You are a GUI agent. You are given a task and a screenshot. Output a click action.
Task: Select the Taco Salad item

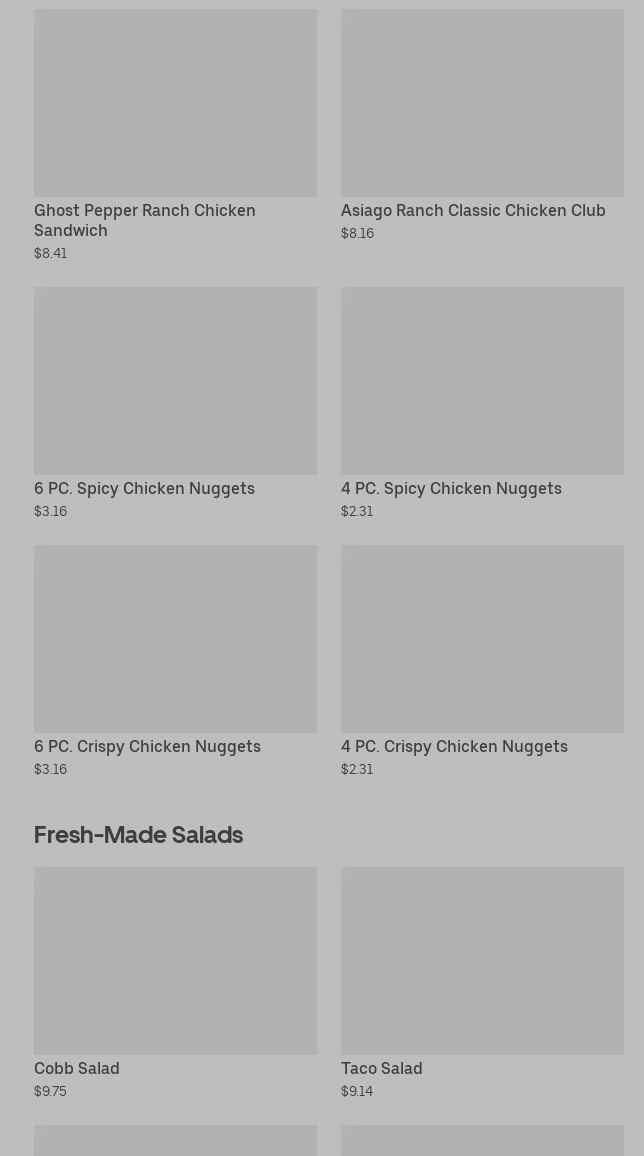(482, 983)
